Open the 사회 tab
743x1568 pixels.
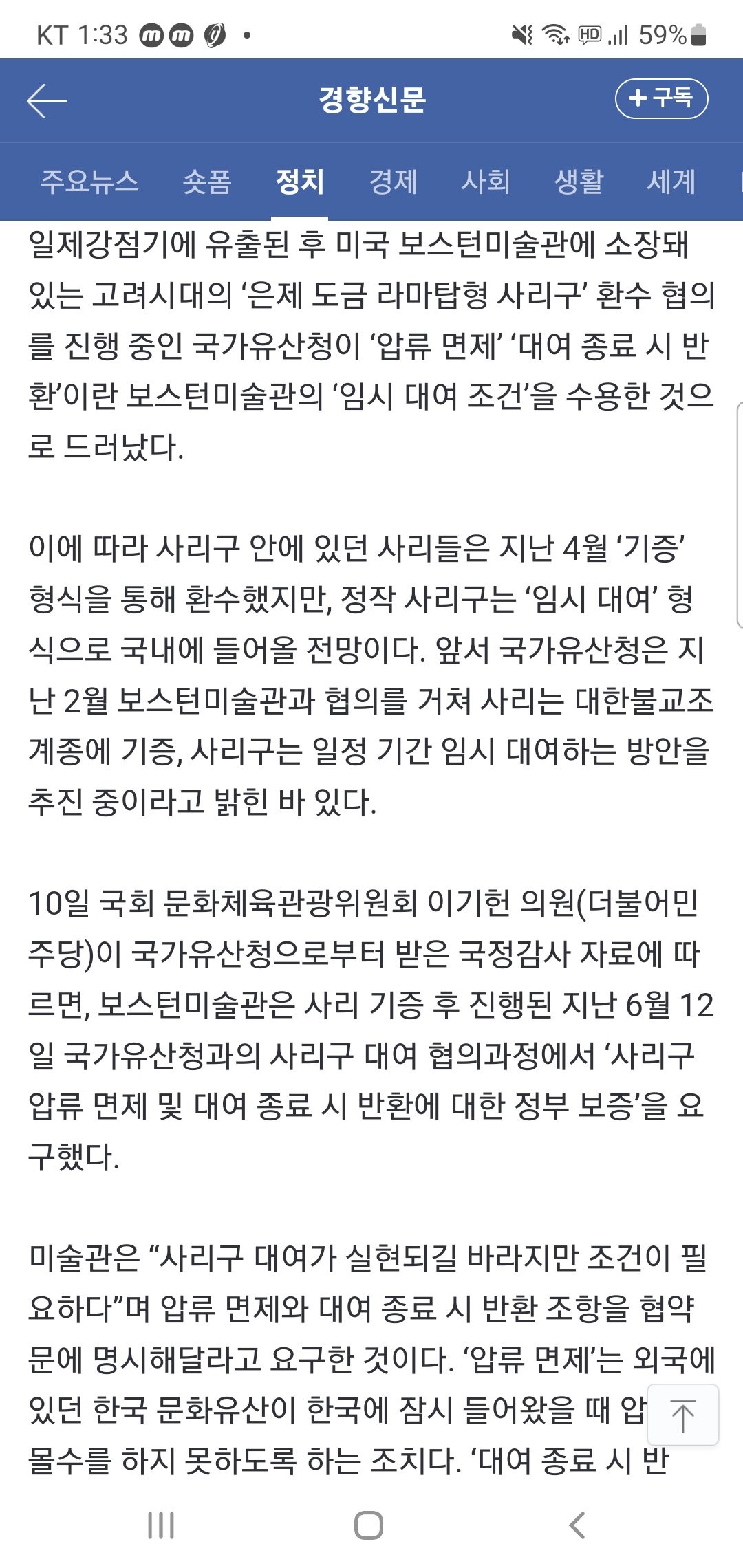click(x=486, y=182)
